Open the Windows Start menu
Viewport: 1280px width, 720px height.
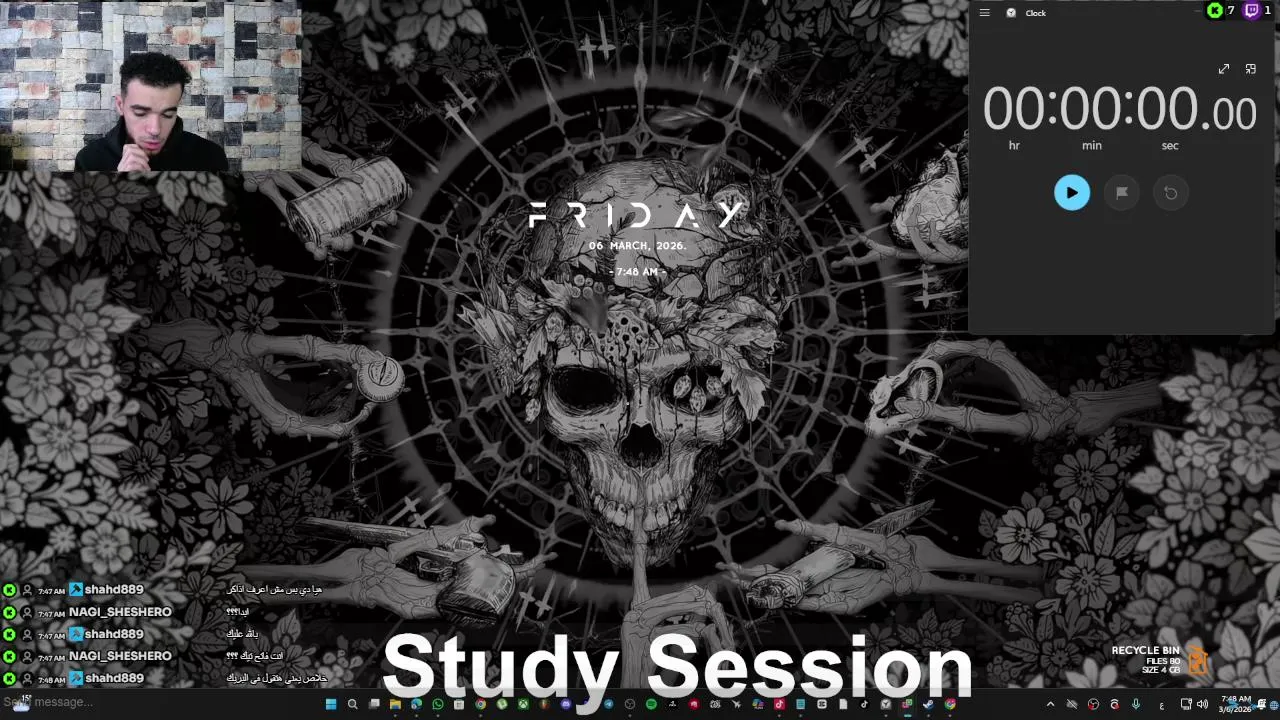[331, 704]
